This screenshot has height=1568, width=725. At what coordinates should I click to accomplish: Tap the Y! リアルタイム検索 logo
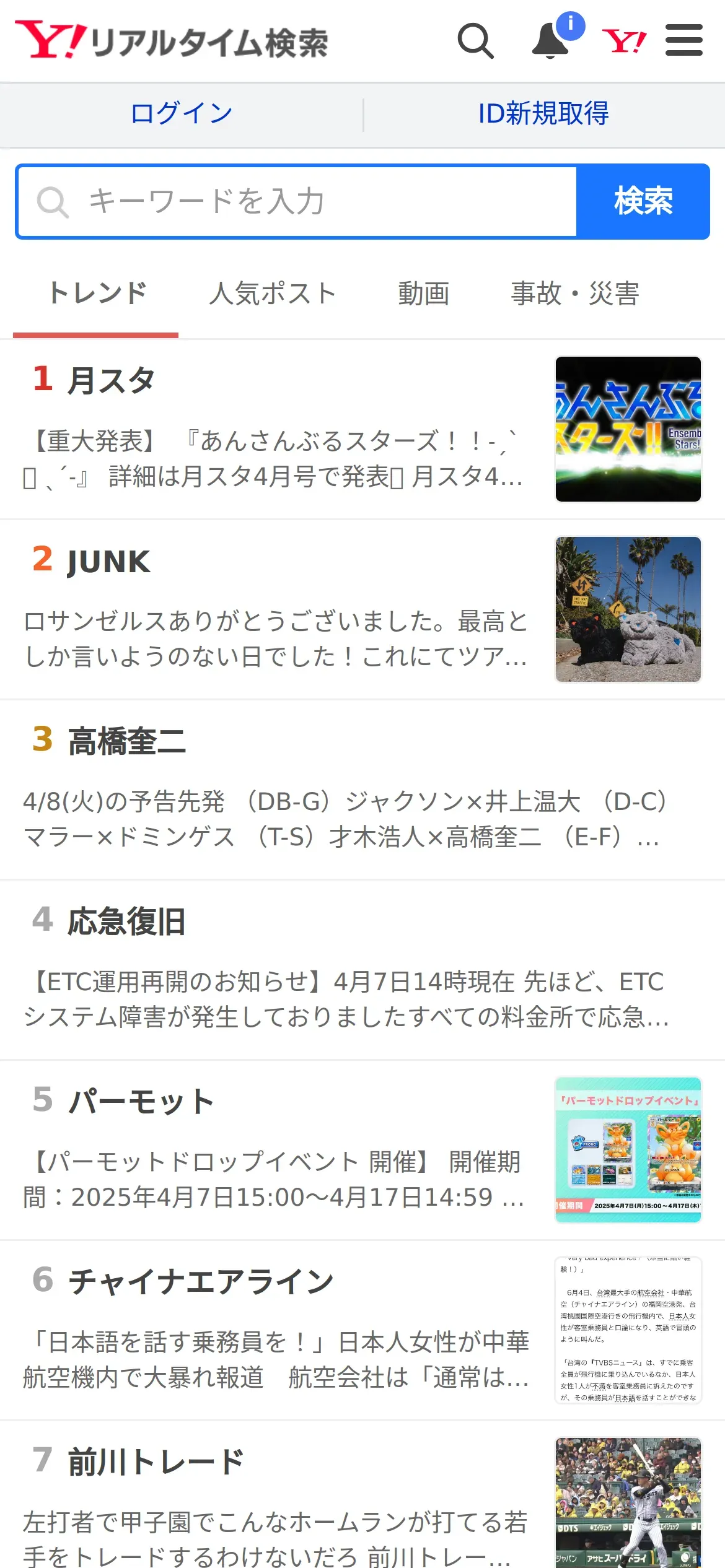(172, 41)
